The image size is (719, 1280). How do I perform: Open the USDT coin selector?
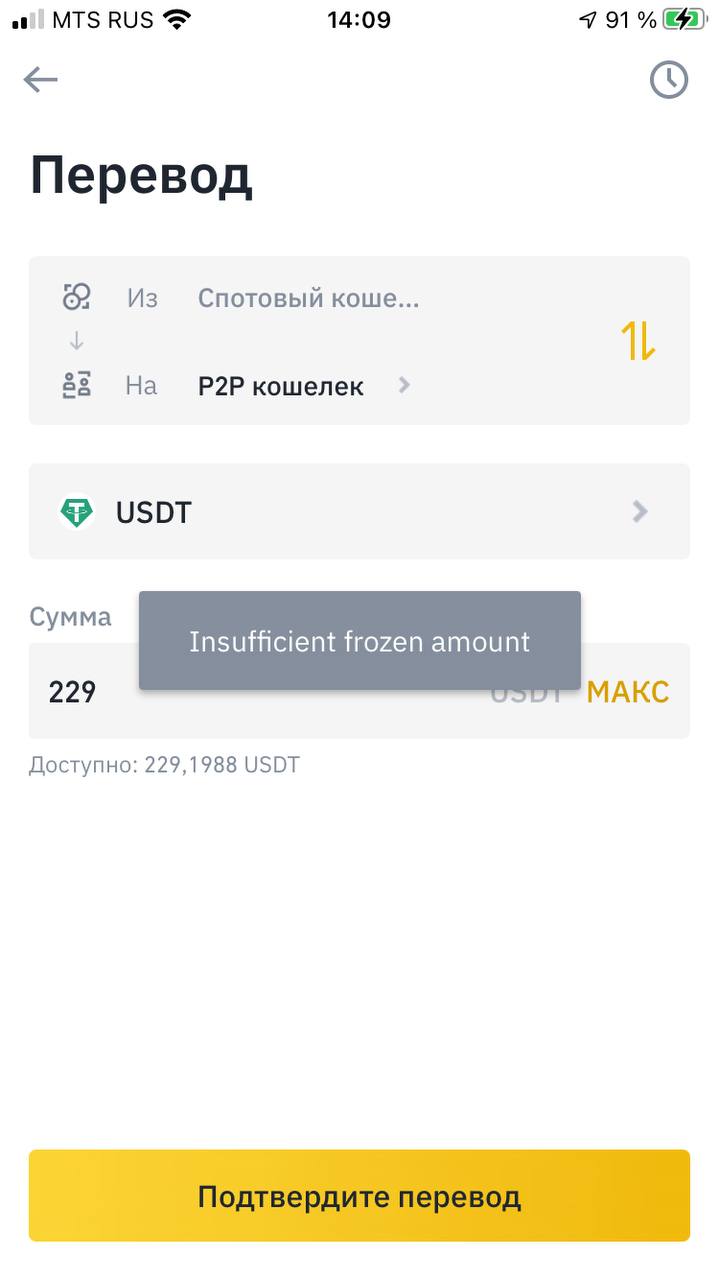pyautogui.click(x=359, y=512)
